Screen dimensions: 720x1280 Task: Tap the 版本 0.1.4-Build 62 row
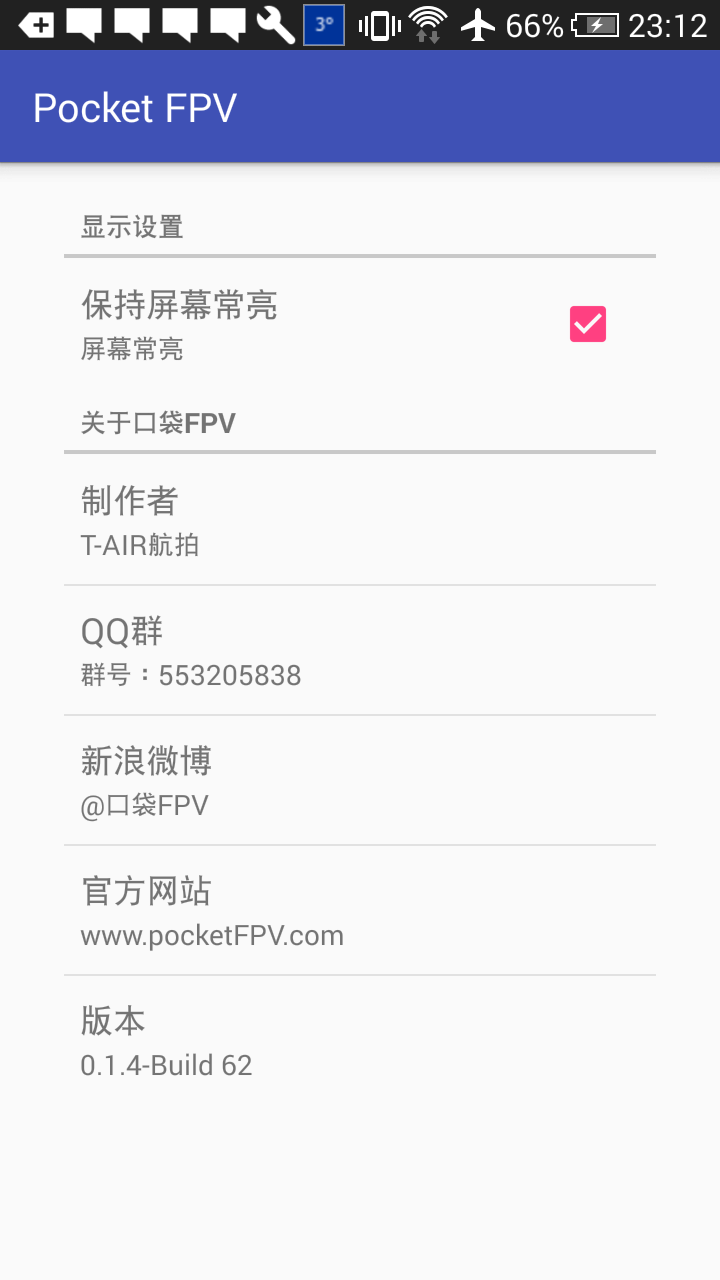[360, 1040]
